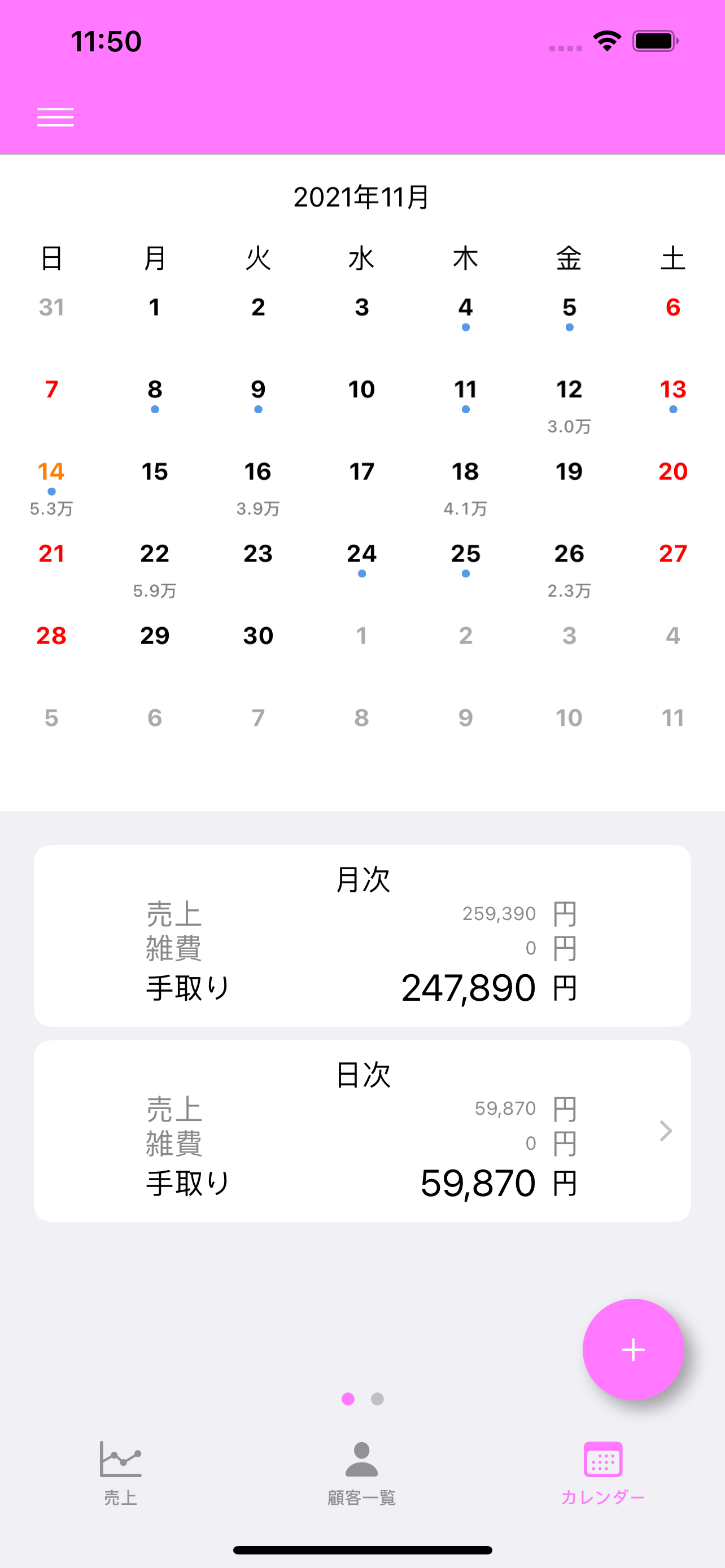The image size is (725, 1568).
Task: Add a new entry with plus button
Action: 633,1349
